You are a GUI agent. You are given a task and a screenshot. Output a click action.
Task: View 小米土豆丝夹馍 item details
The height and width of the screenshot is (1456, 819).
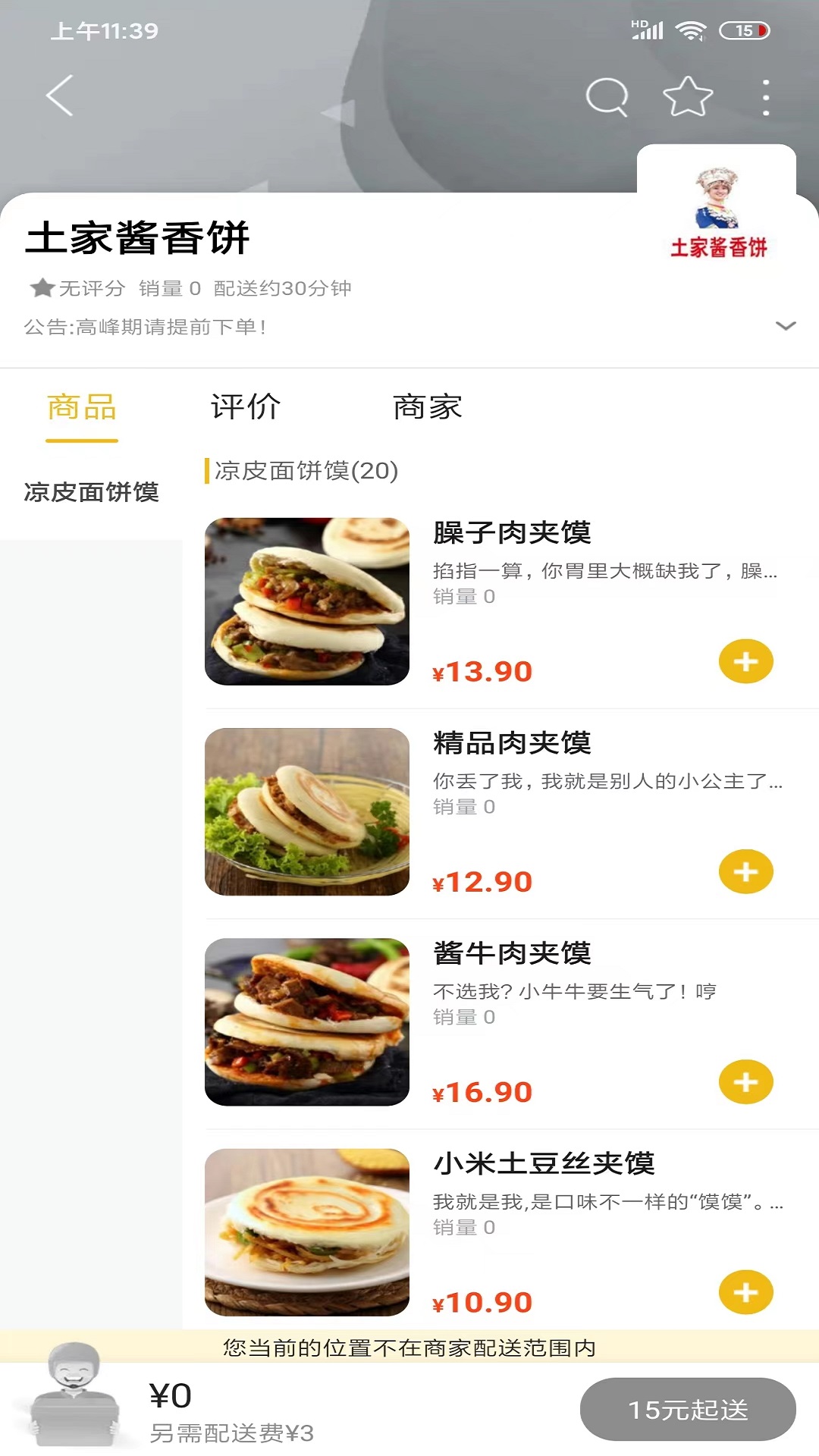point(544,1163)
